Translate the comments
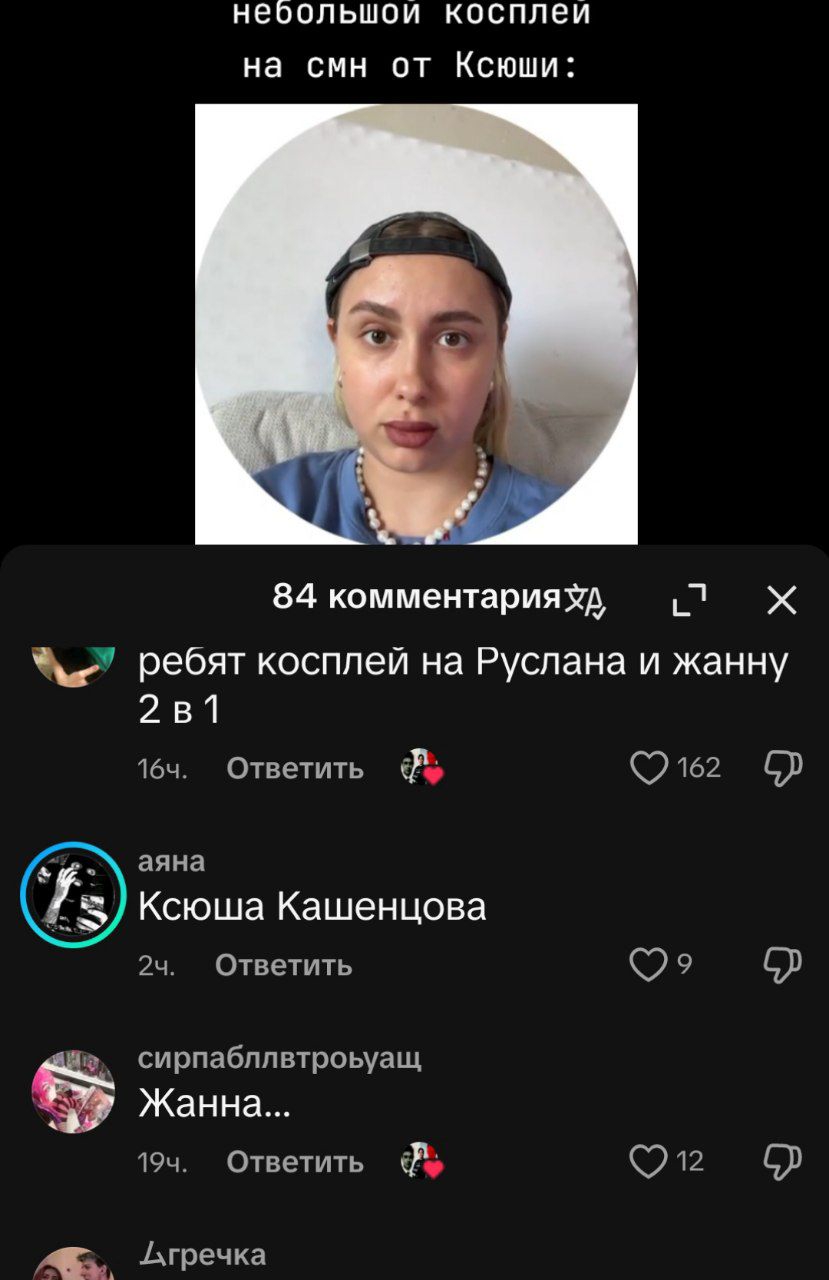The image size is (829, 1280). (585, 600)
